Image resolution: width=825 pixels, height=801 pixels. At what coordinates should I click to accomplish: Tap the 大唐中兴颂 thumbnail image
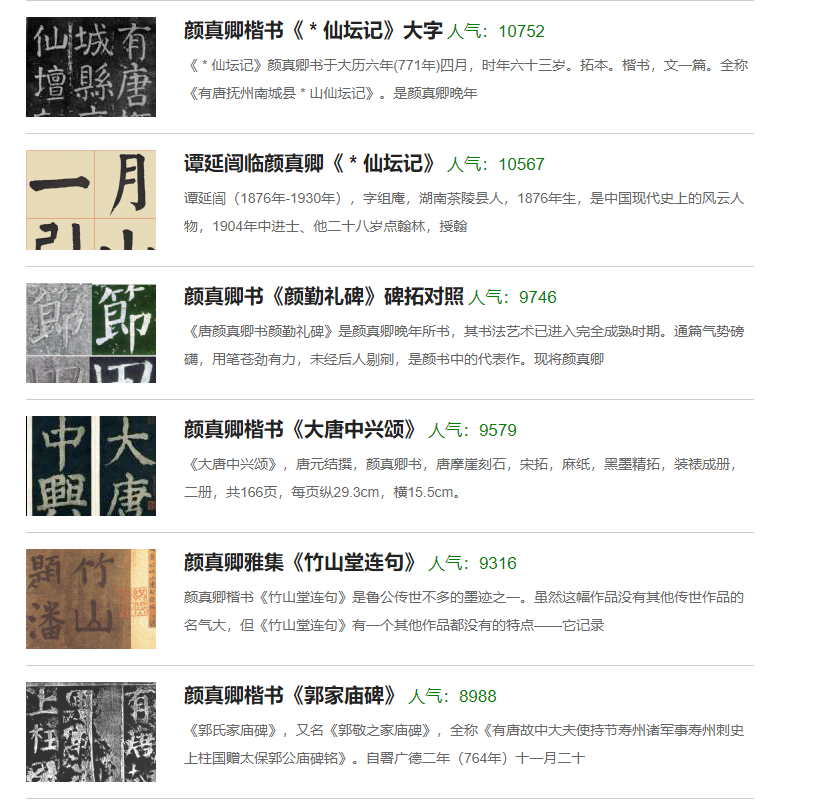pyautogui.click(x=91, y=466)
